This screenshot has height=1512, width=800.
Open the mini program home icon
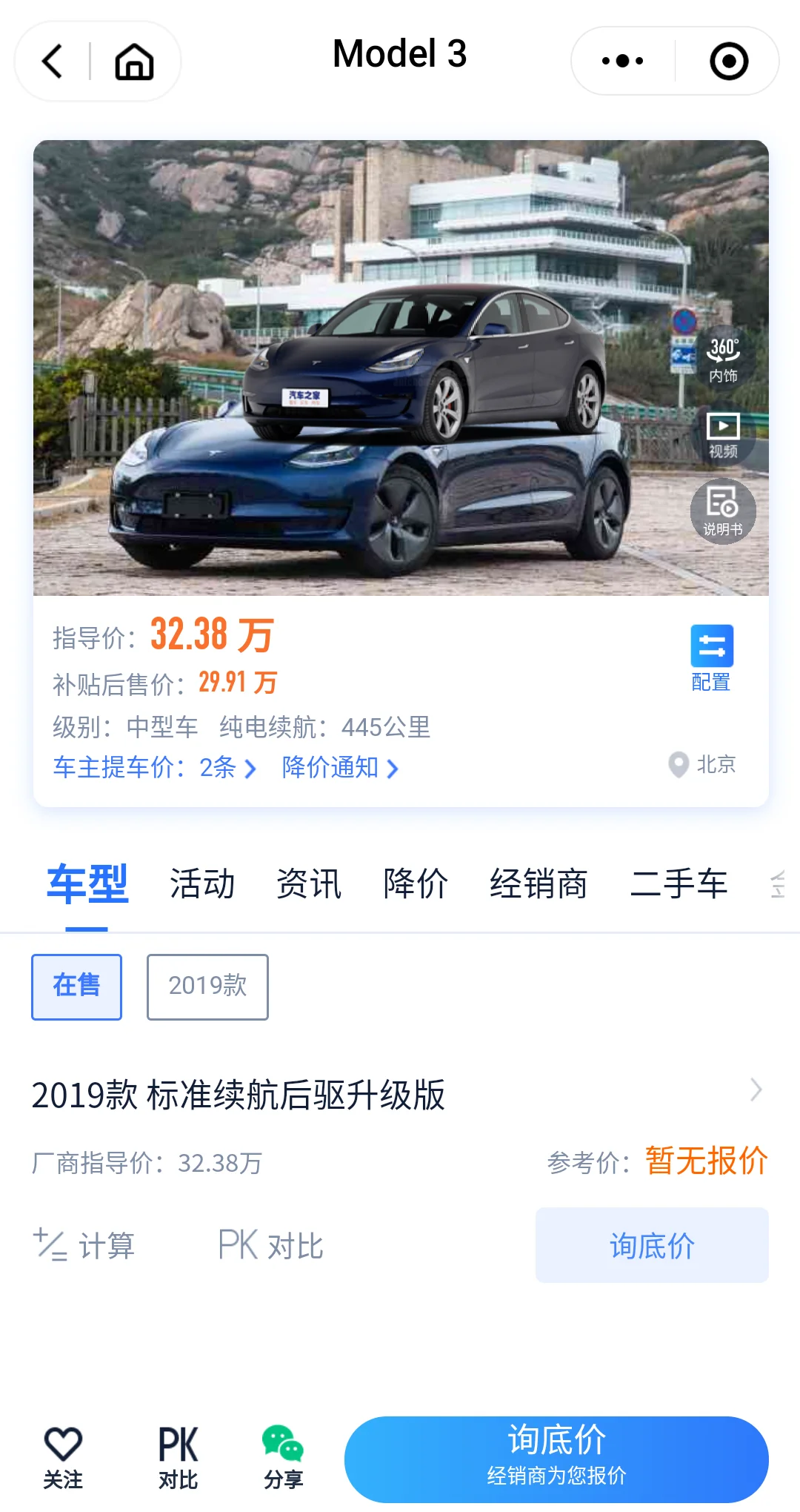tap(134, 62)
